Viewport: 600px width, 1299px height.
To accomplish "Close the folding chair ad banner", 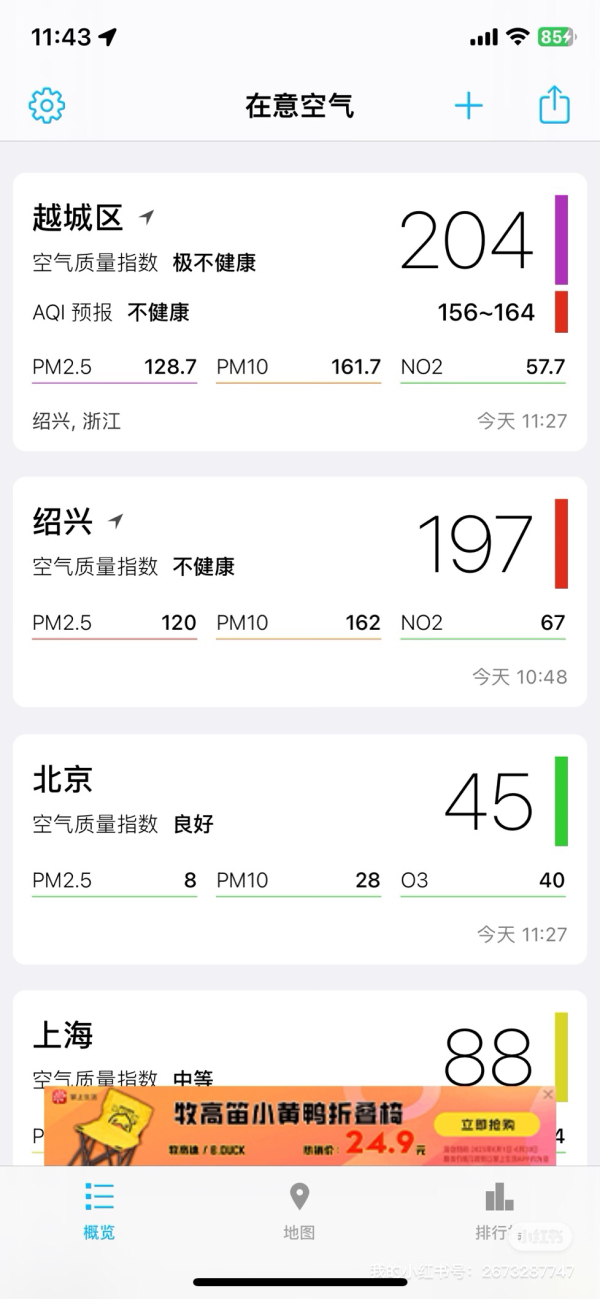I will 548,1095.
